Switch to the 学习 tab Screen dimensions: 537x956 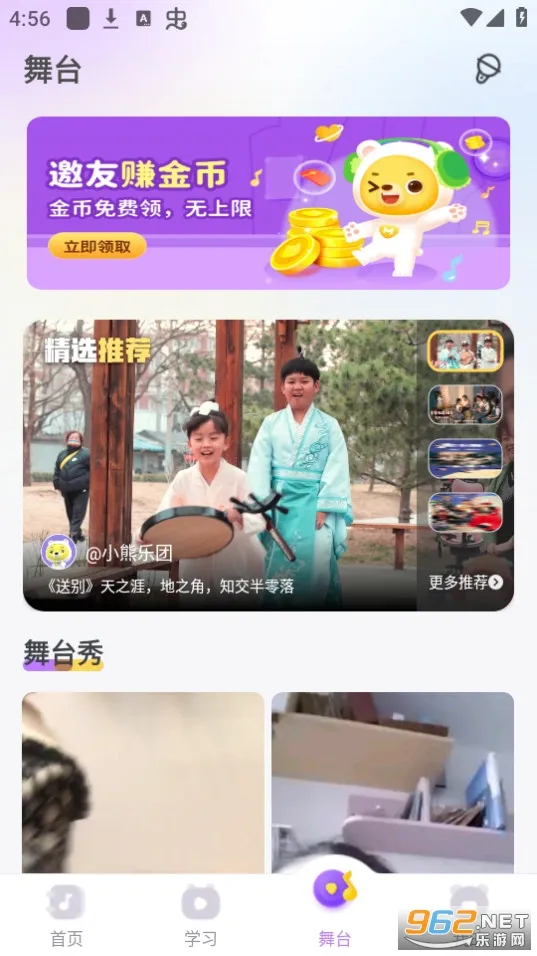pyautogui.click(x=201, y=915)
